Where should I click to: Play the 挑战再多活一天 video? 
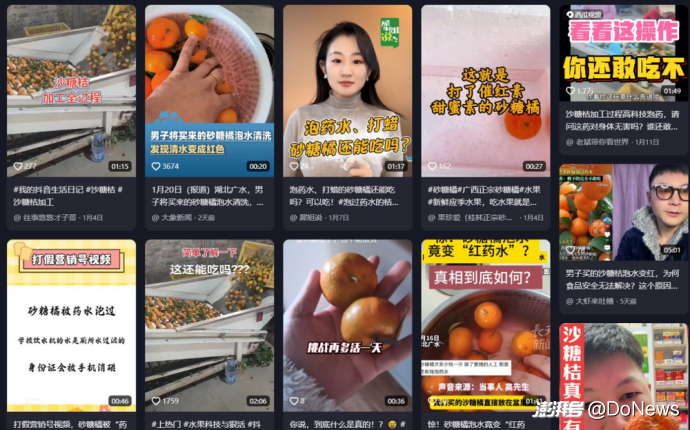tap(347, 325)
